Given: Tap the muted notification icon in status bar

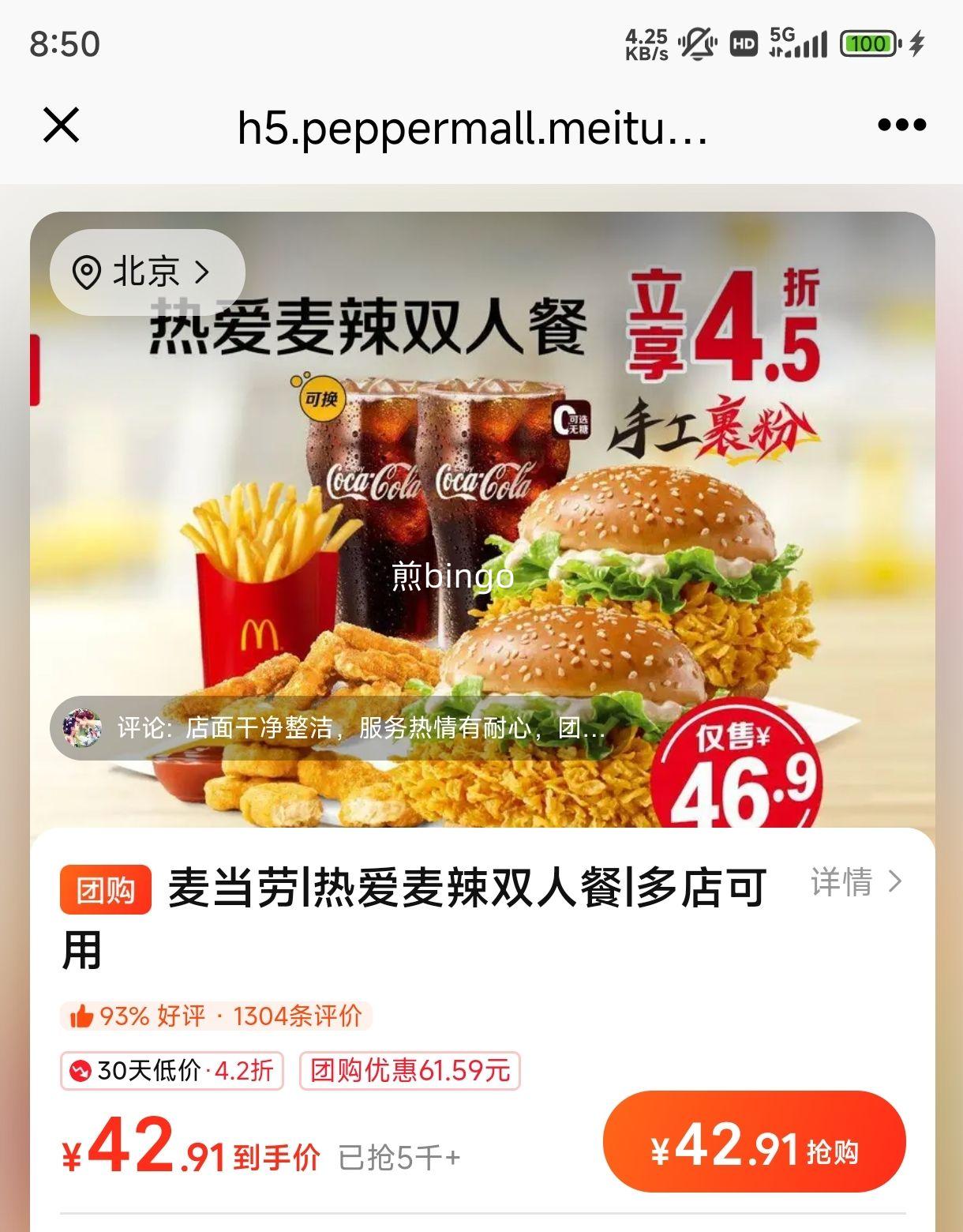Looking at the screenshot, I should point(699,43).
